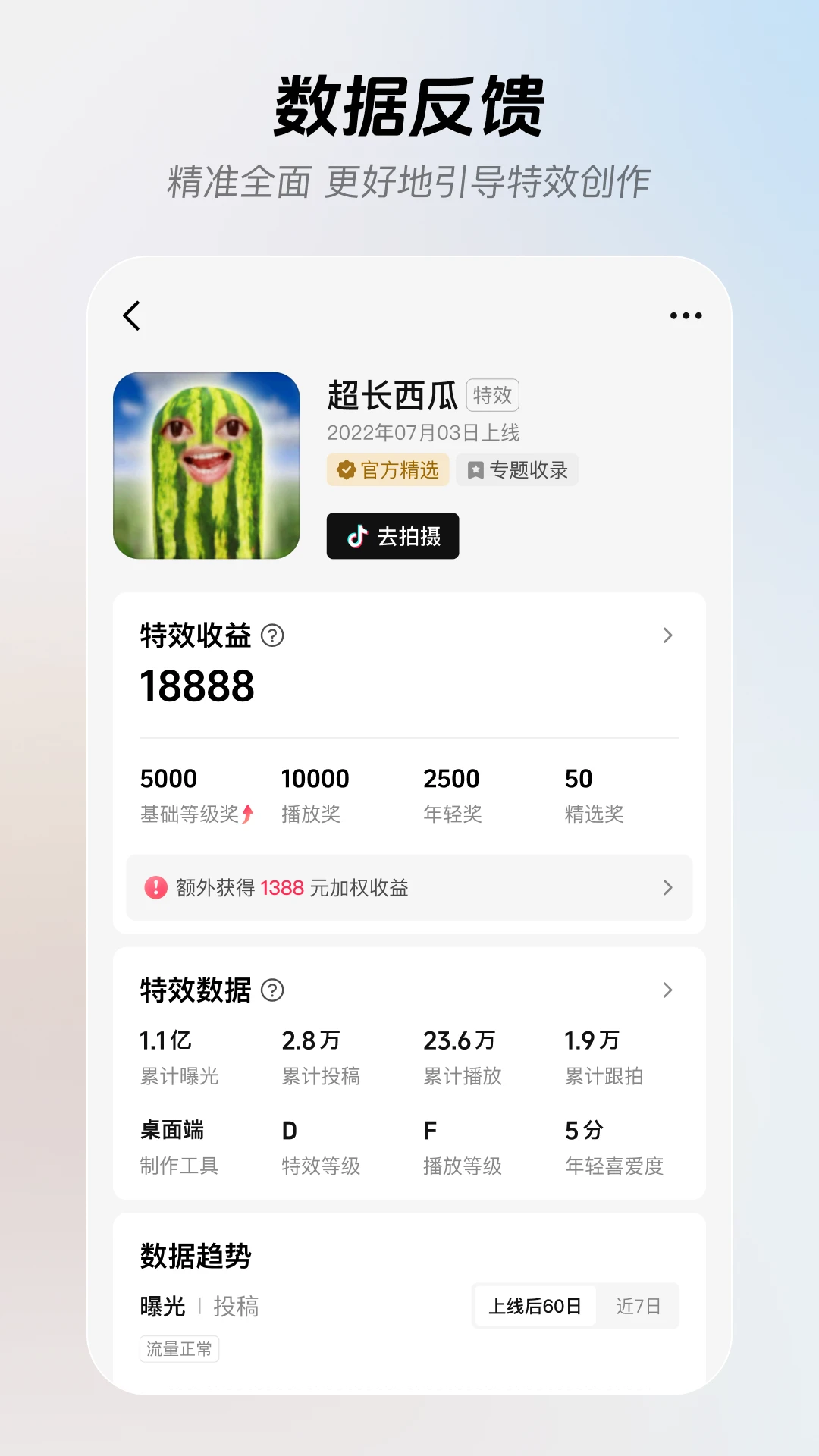
Task: Tap the 流量正常 status tag
Action: (179, 1349)
